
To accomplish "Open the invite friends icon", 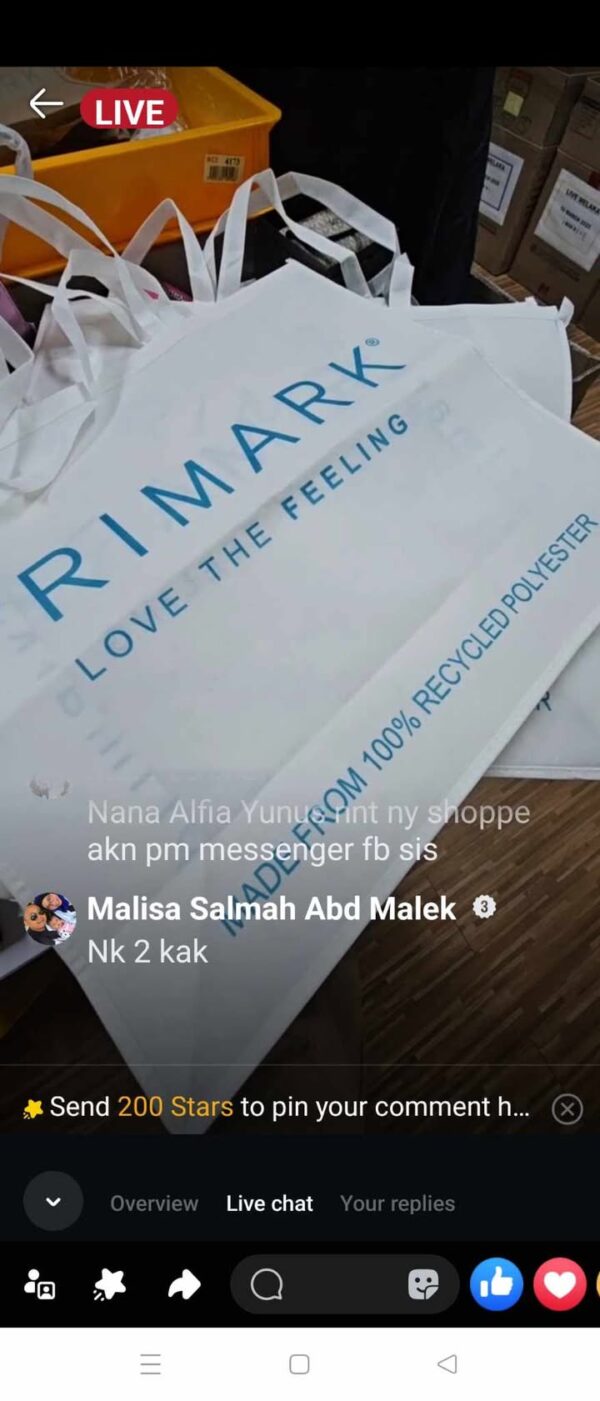I will point(40,1284).
